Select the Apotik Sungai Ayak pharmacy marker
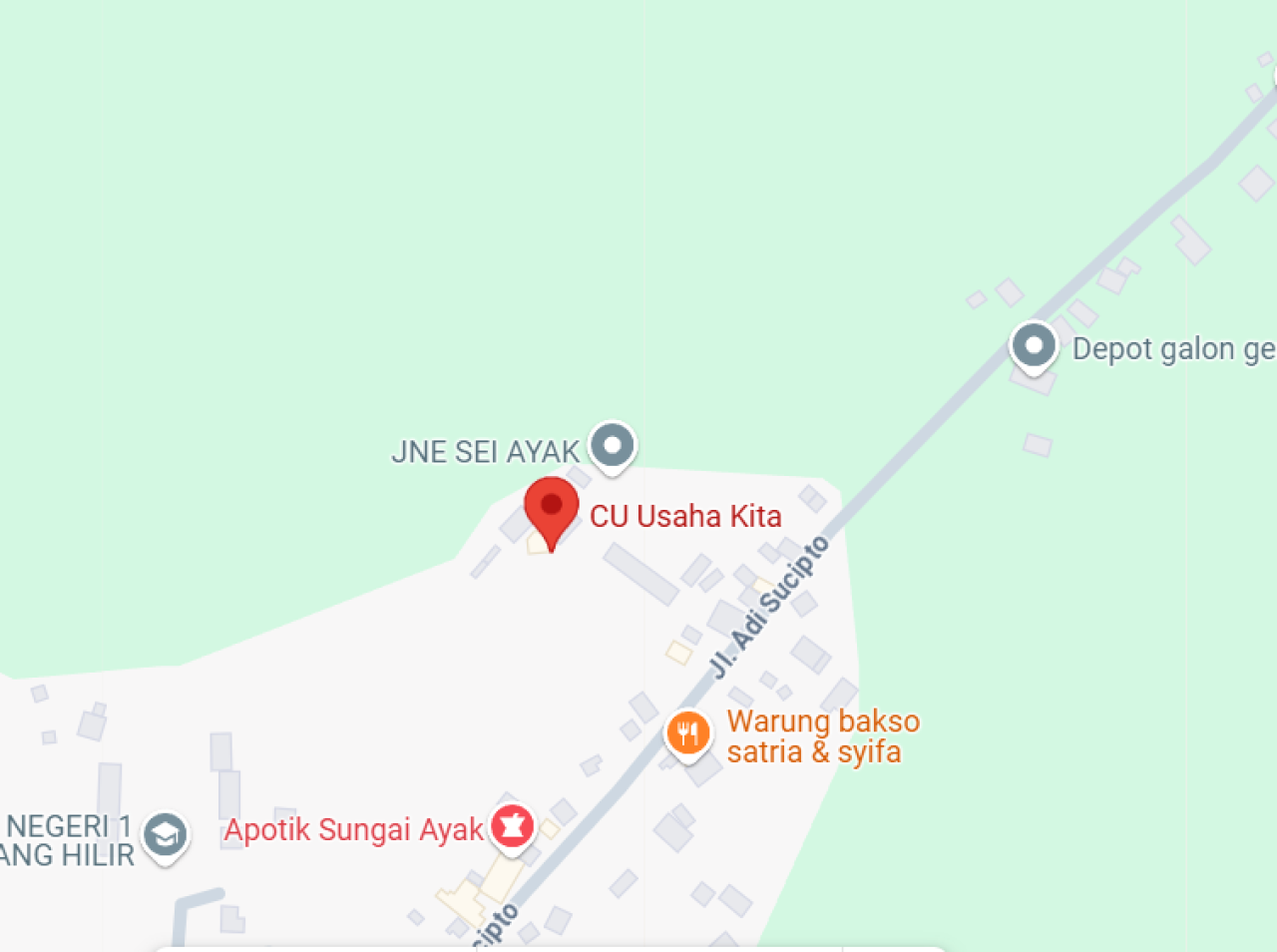The width and height of the screenshot is (1277, 952). pos(513,827)
